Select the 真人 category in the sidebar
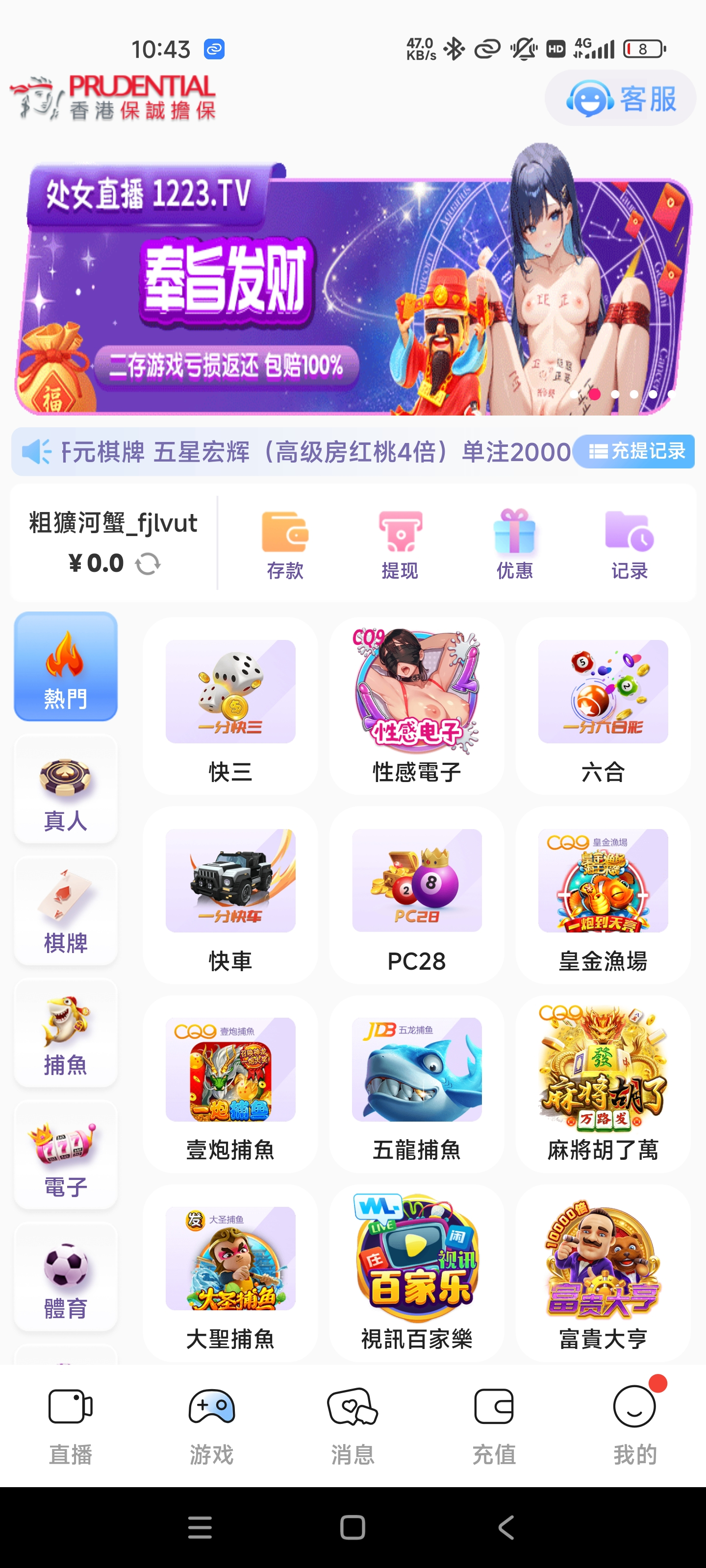The image size is (706, 1568). click(66, 790)
